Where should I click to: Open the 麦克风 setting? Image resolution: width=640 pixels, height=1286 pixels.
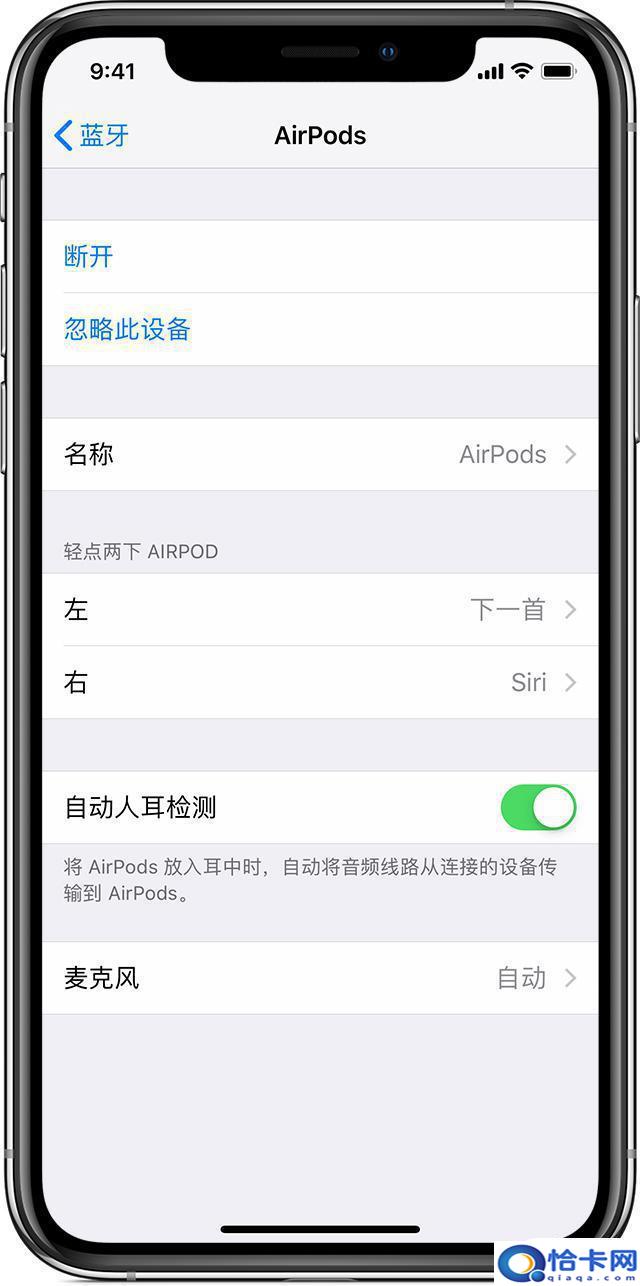320,978
